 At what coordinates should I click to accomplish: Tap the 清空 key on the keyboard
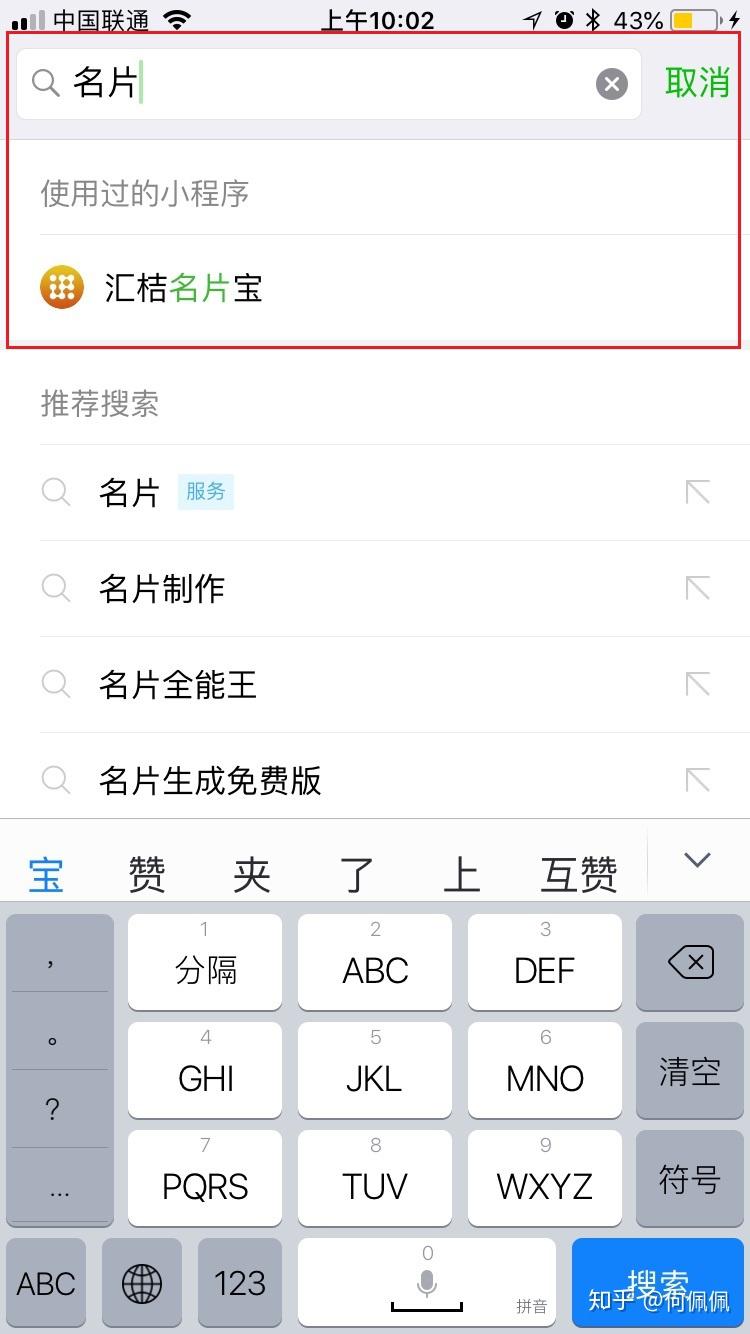(x=689, y=1071)
